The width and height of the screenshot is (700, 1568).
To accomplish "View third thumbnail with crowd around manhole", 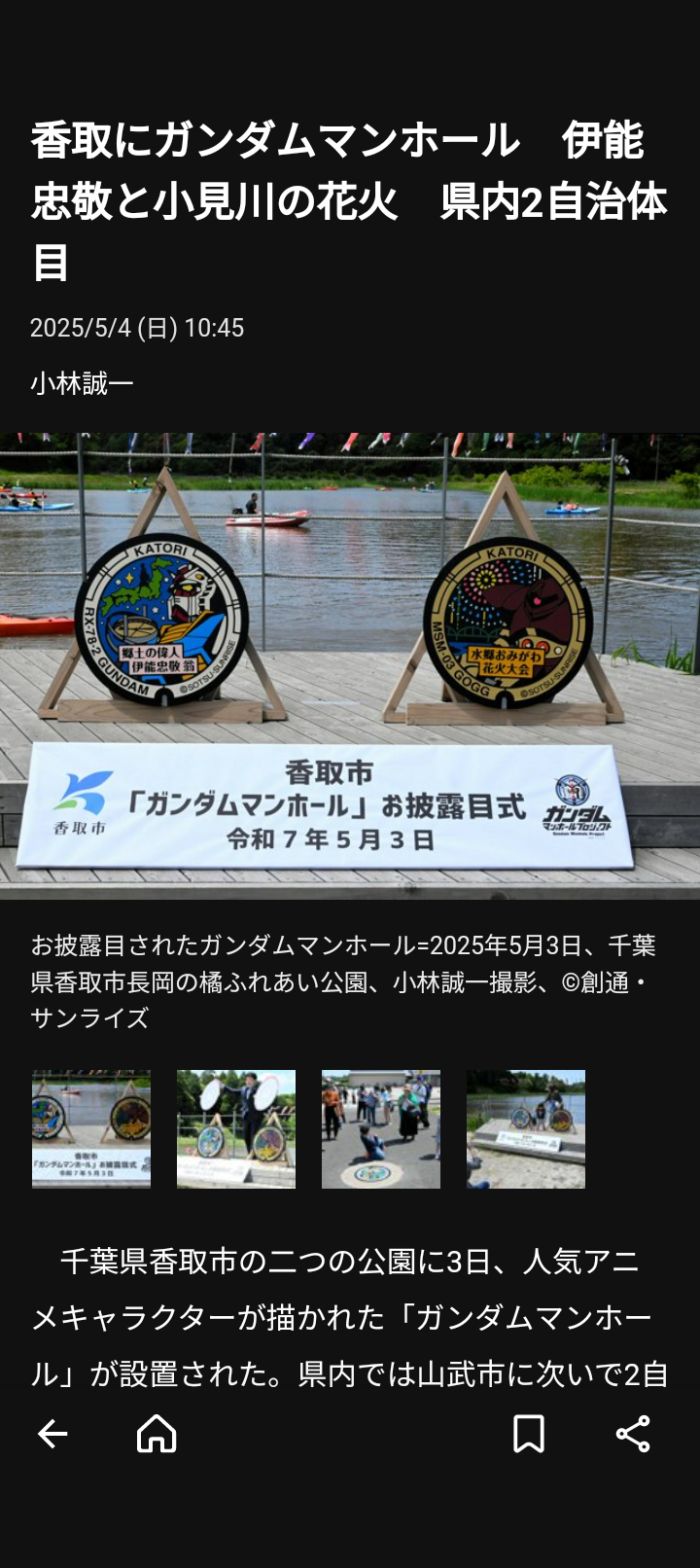I will click(381, 1129).
